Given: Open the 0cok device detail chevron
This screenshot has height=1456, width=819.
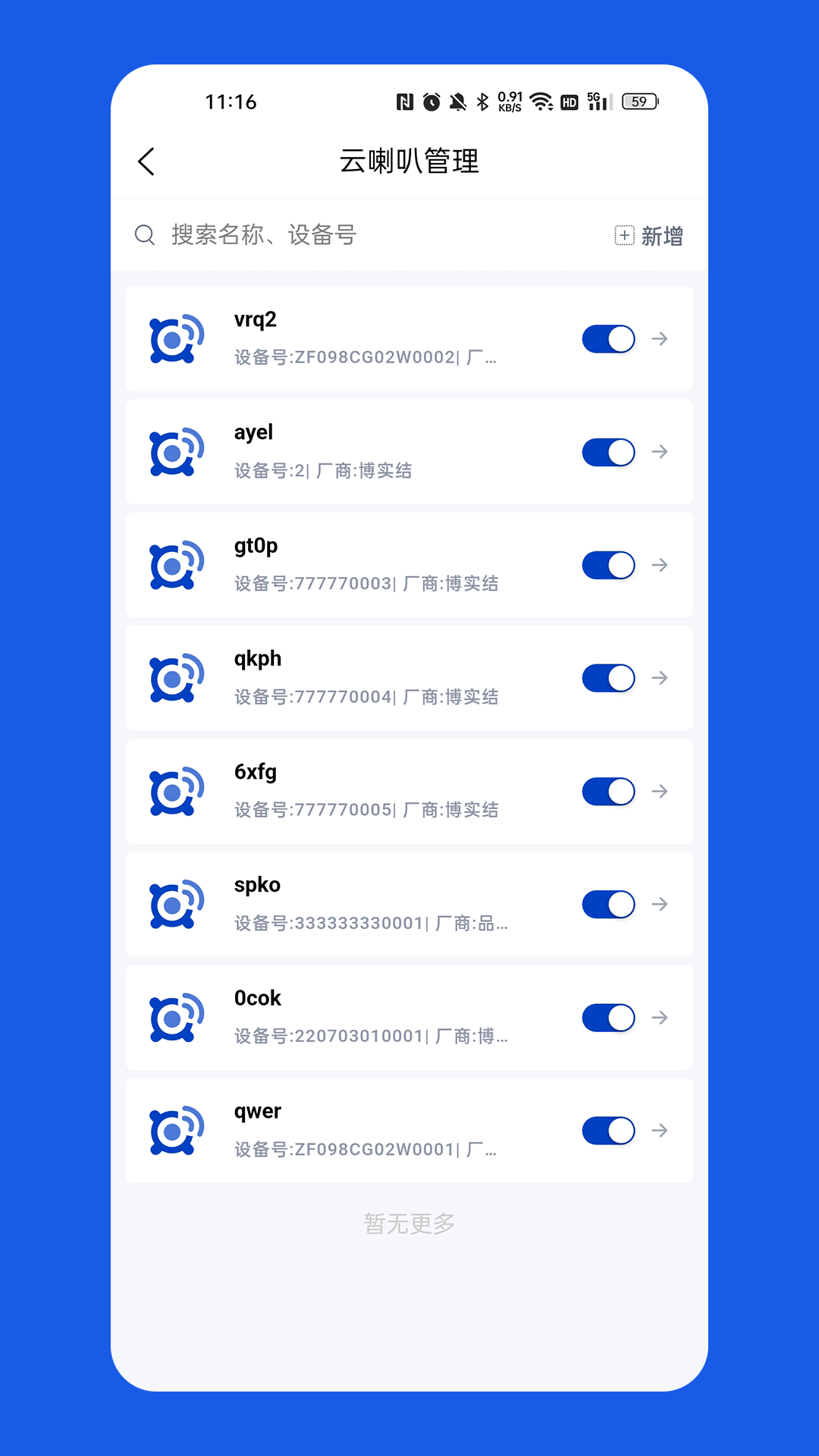Looking at the screenshot, I should click(661, 1017).
